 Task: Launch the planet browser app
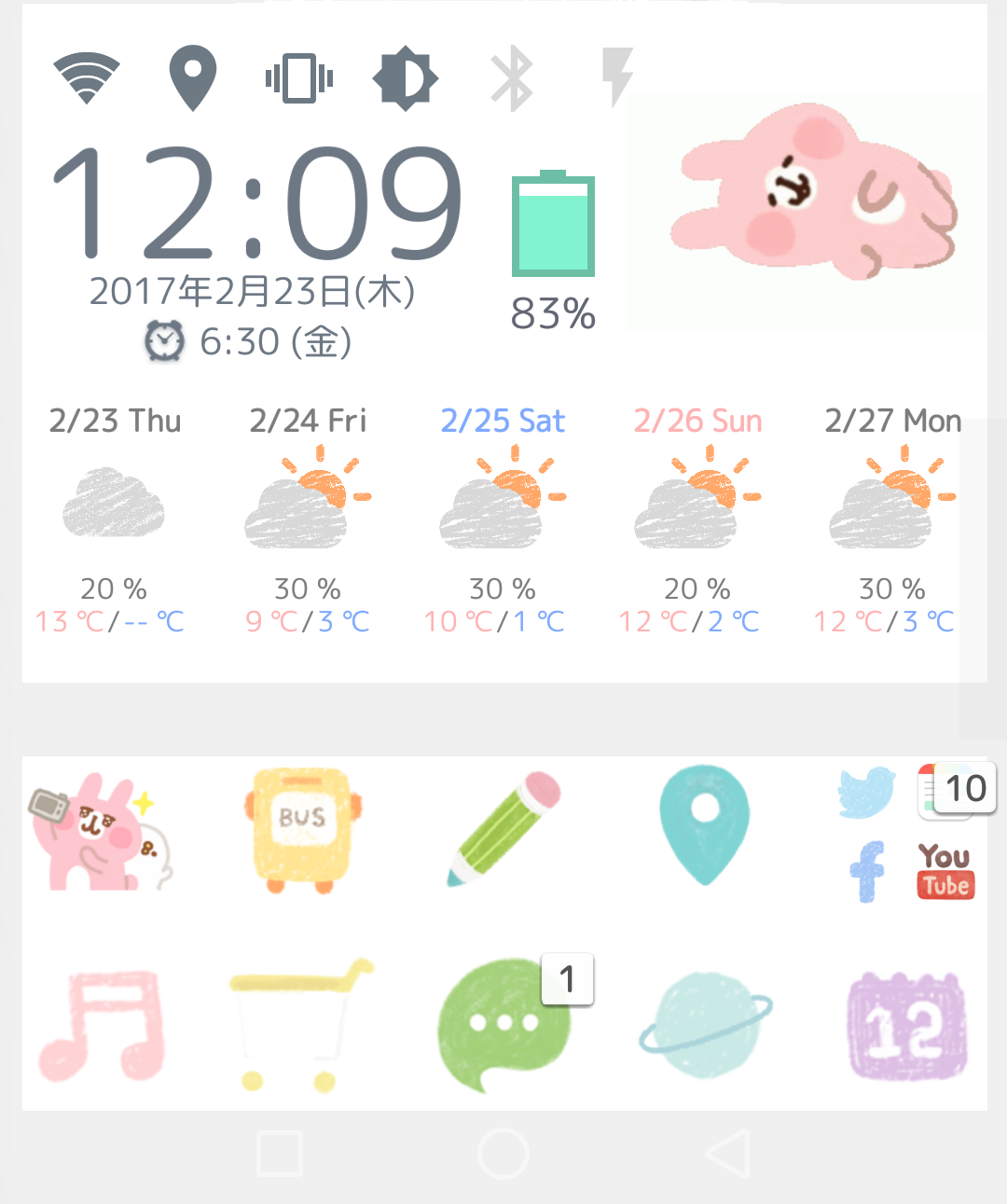(705, 1026)
